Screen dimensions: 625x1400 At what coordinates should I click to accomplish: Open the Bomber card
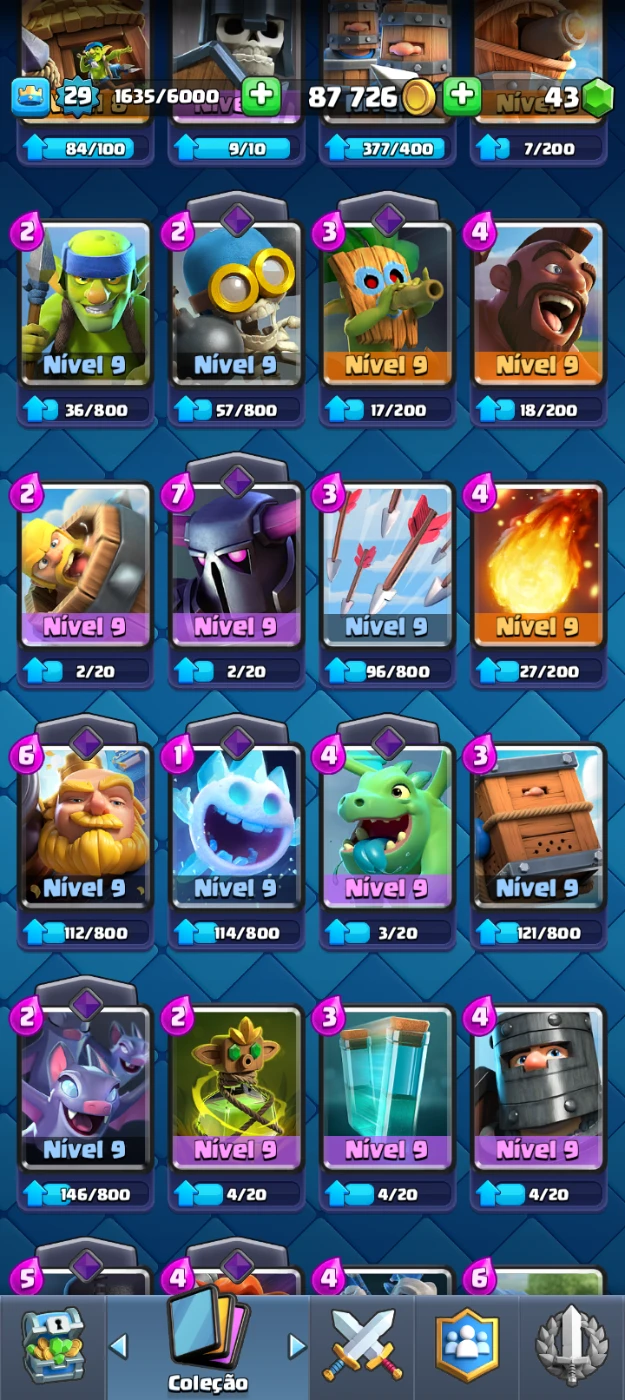pos(236,305)
